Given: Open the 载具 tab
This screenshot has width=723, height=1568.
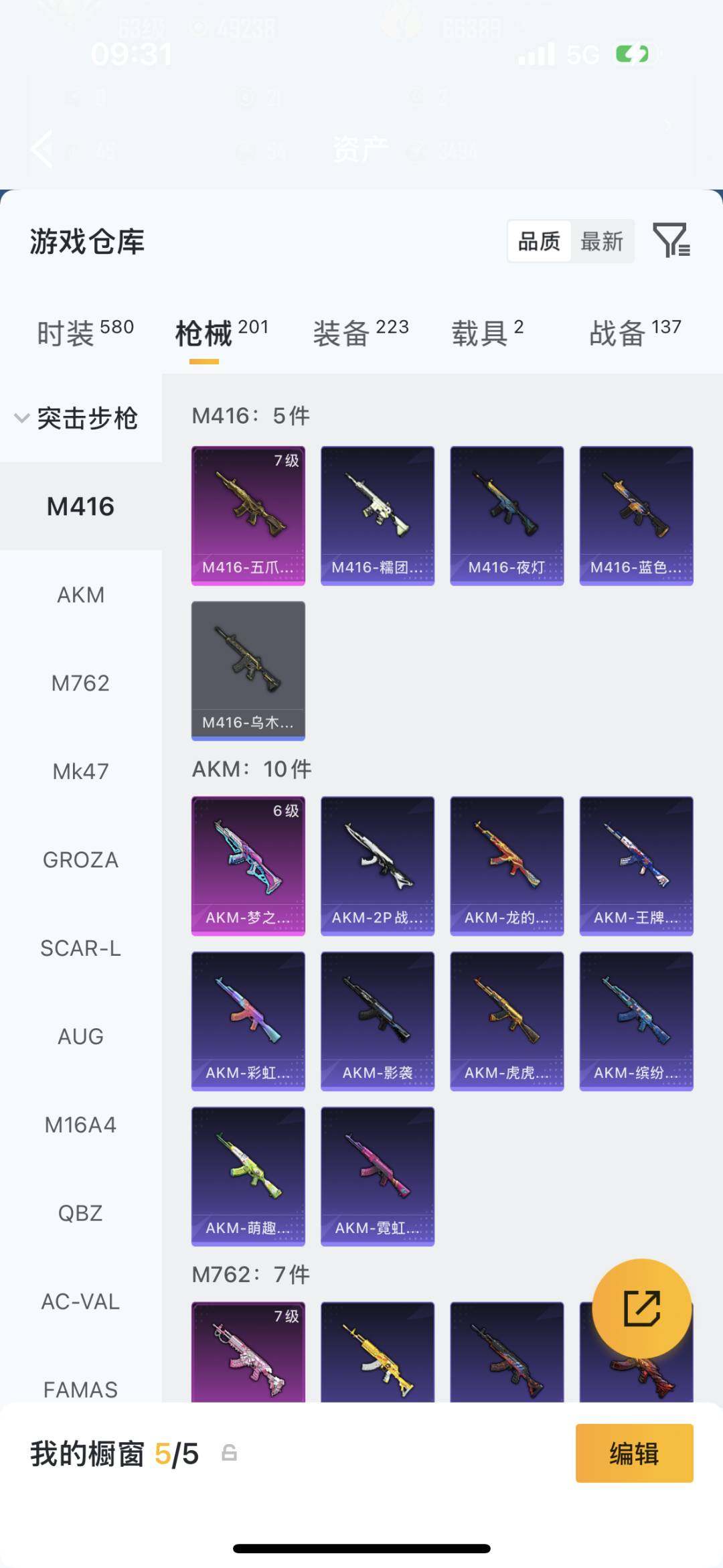Looking at the screenshot, I should click(x=487, y=332).
